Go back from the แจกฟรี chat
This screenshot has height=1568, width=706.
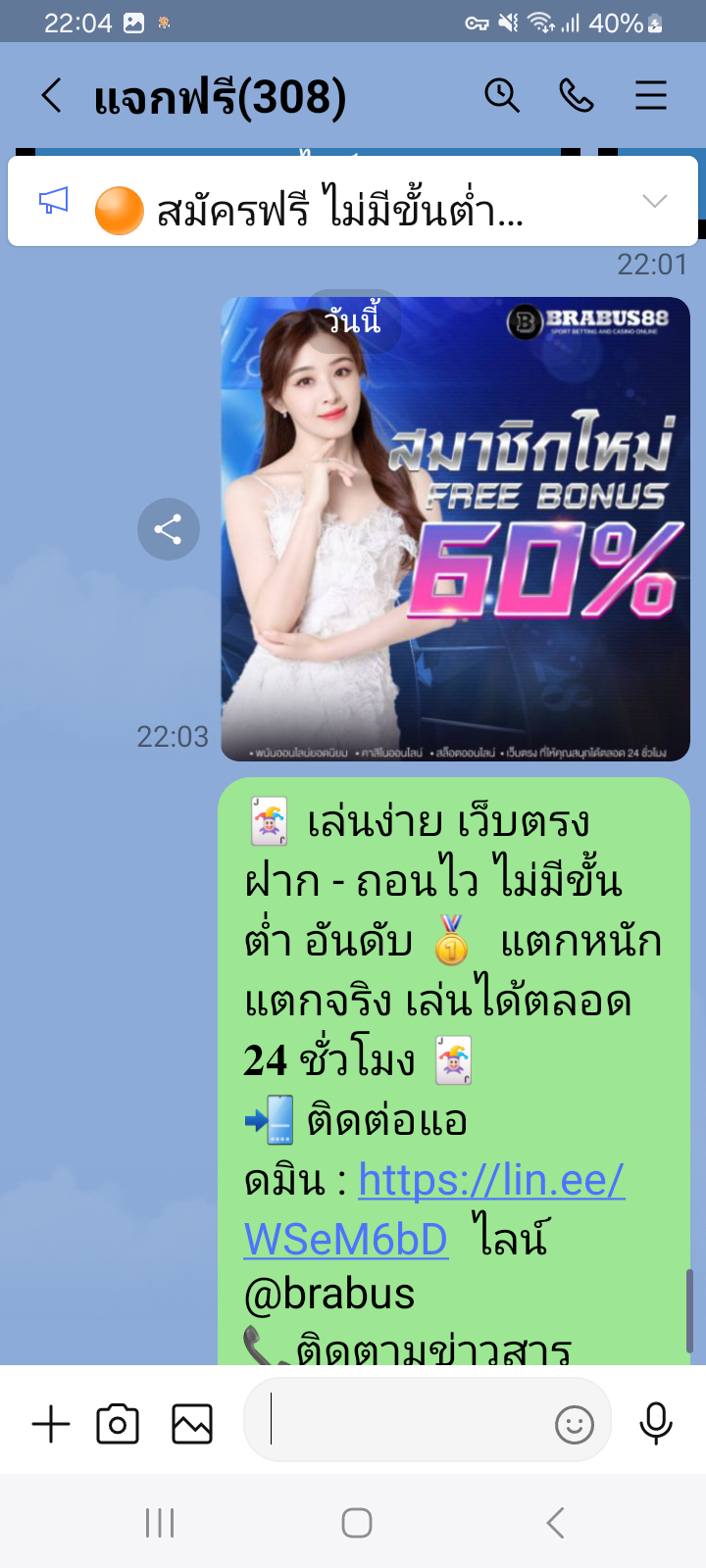pyautogui.click(x=51, y=96)
